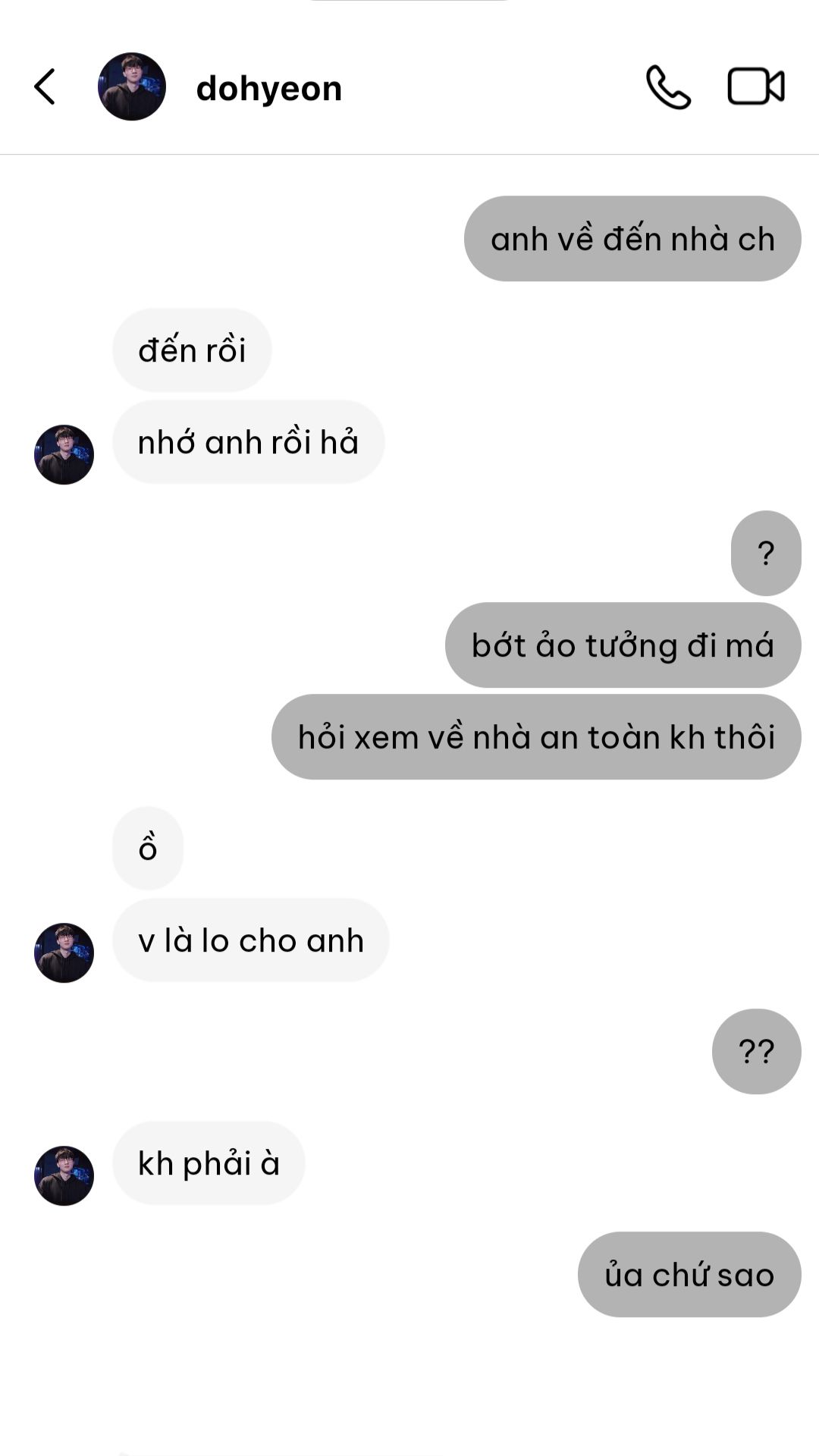Tap the dohyeon username in the header
The height and width of the screenshot is (1456, 819).
[269, 88]
